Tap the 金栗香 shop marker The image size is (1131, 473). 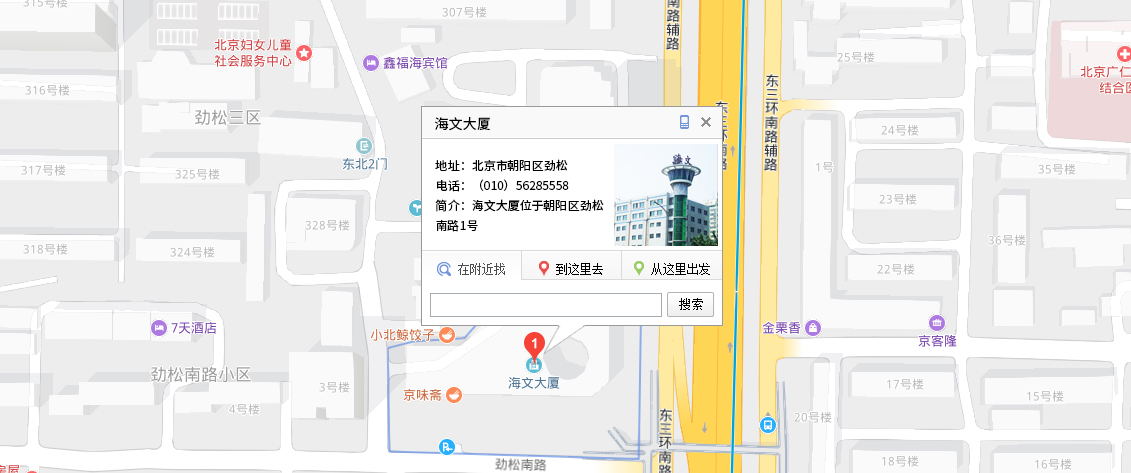pyautogui.click(x=813, y=327)
